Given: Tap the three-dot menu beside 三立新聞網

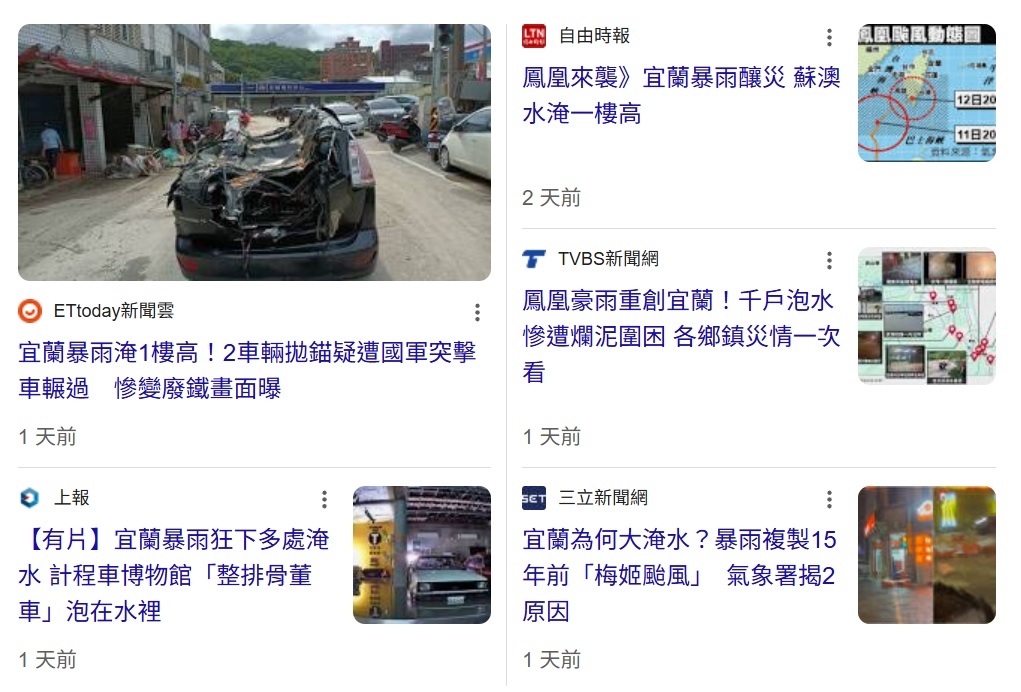Looking at the screenshot, I should 829,499.
